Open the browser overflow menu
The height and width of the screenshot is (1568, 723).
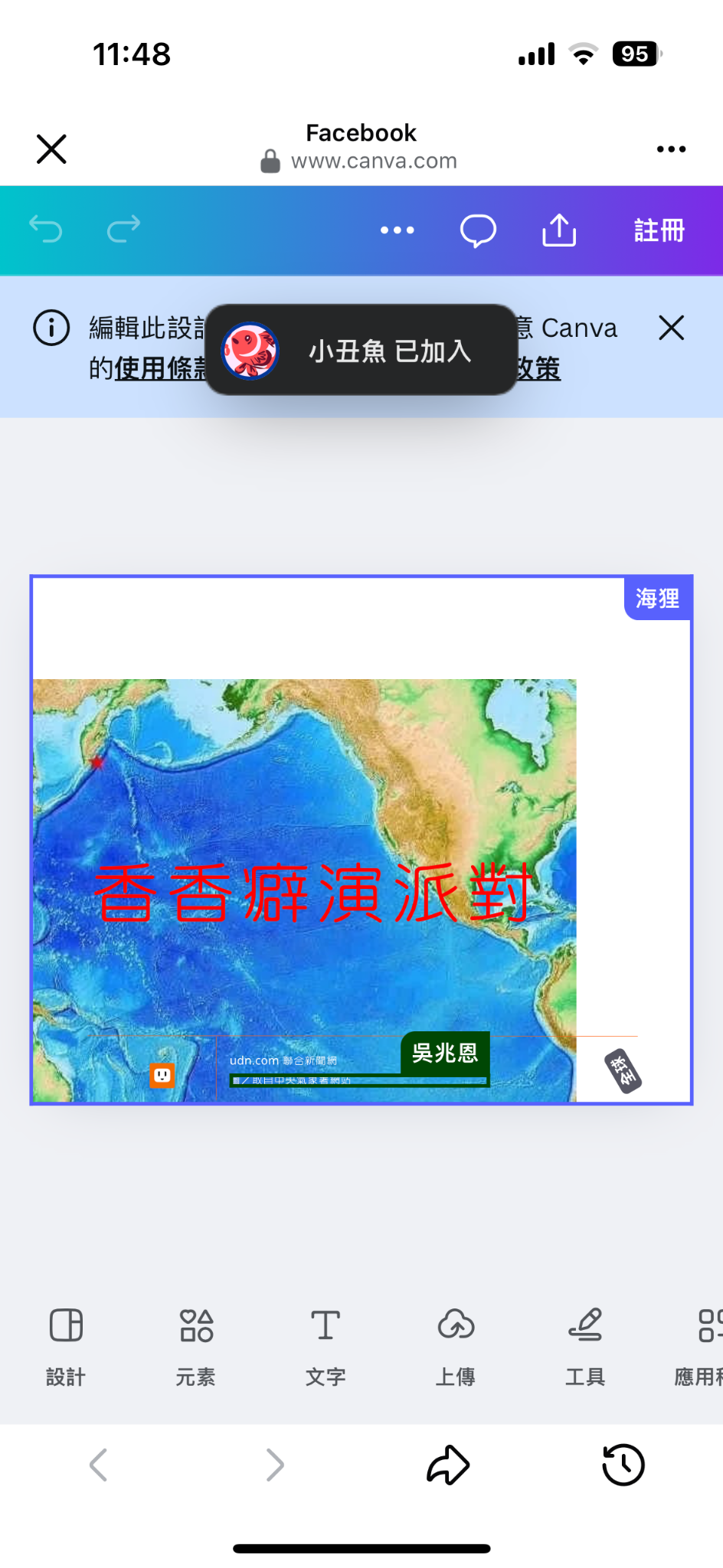(x=671, y=149)
